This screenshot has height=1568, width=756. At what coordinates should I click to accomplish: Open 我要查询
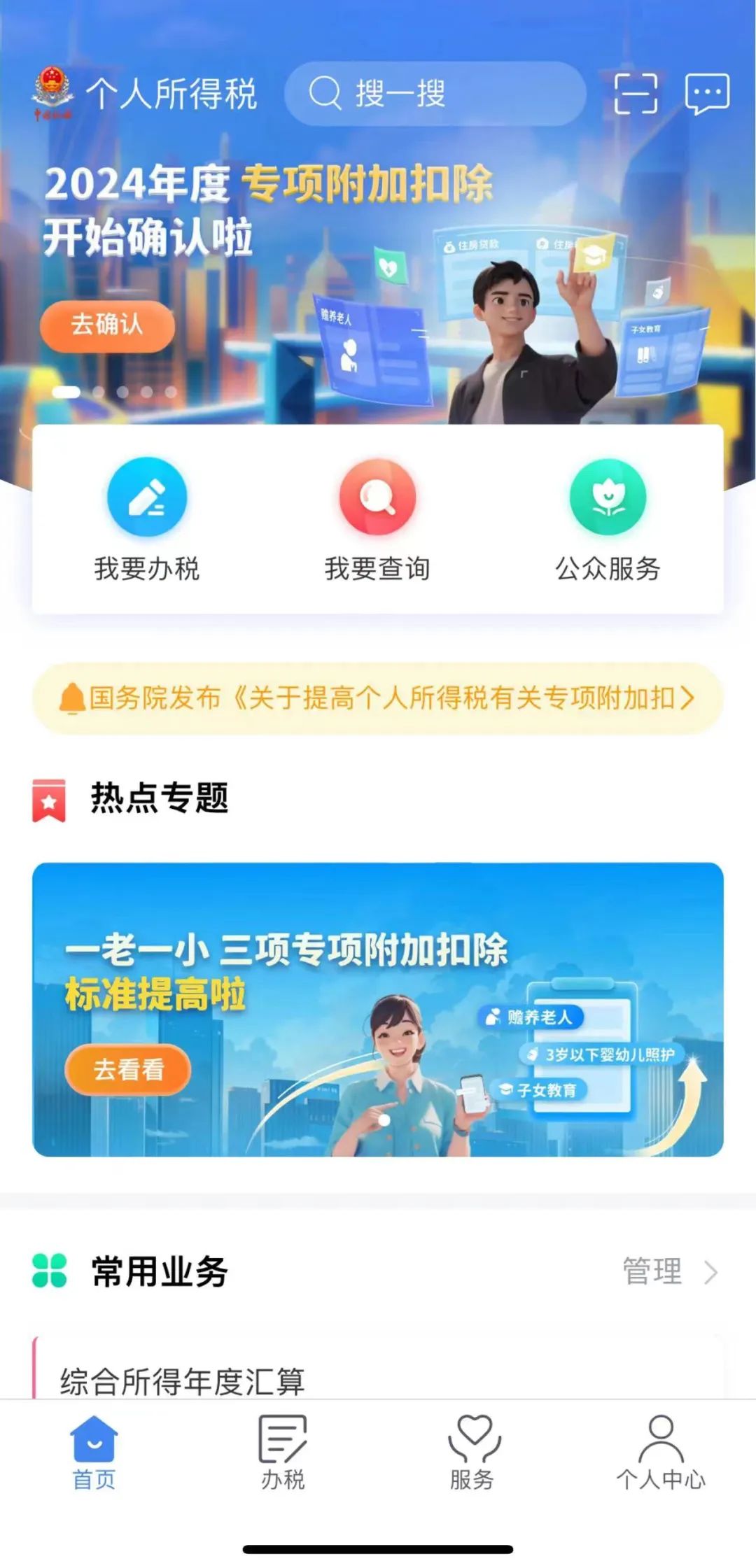click(x=377, y=519)
